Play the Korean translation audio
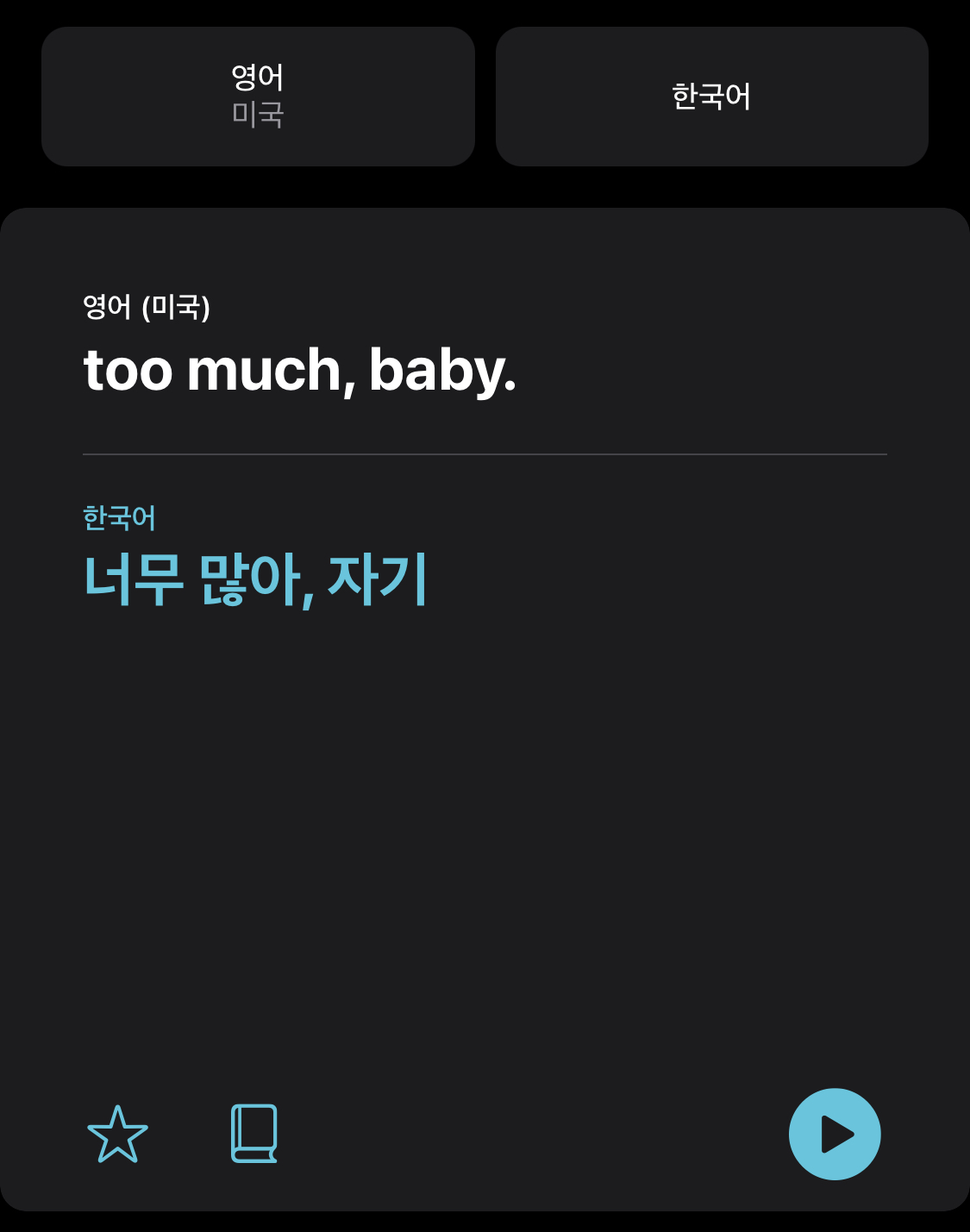Screen dimensions: 970x1232 click(834, 1134)
